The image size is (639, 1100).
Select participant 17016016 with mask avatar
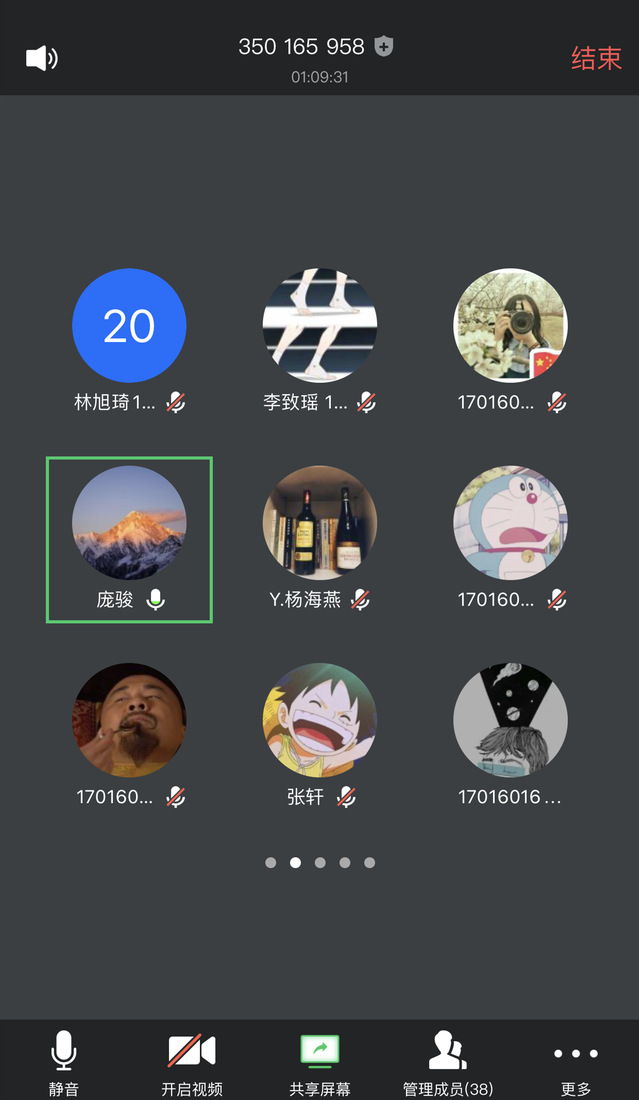(511, 720)
